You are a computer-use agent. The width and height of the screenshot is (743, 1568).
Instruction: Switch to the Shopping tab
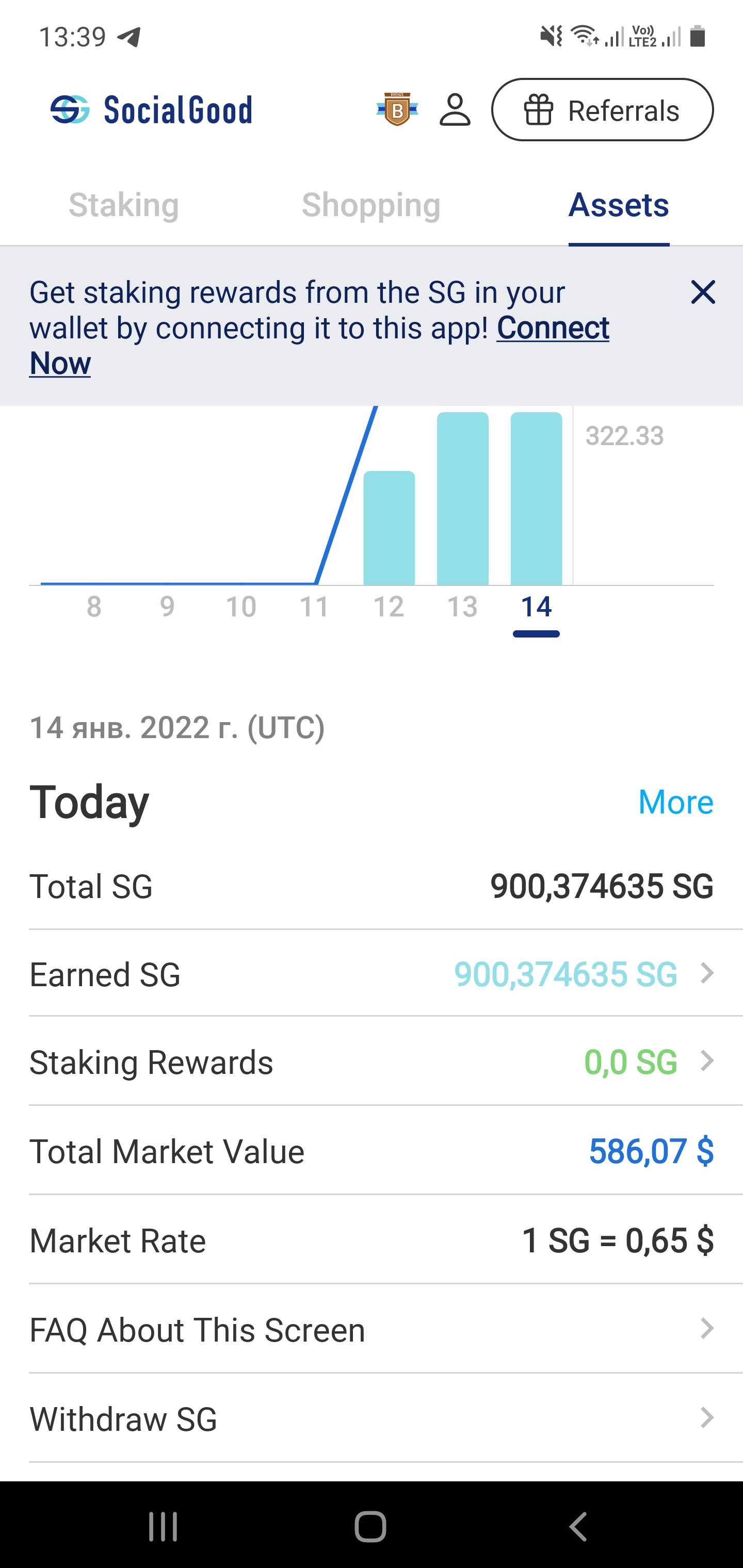pos(371,205)
